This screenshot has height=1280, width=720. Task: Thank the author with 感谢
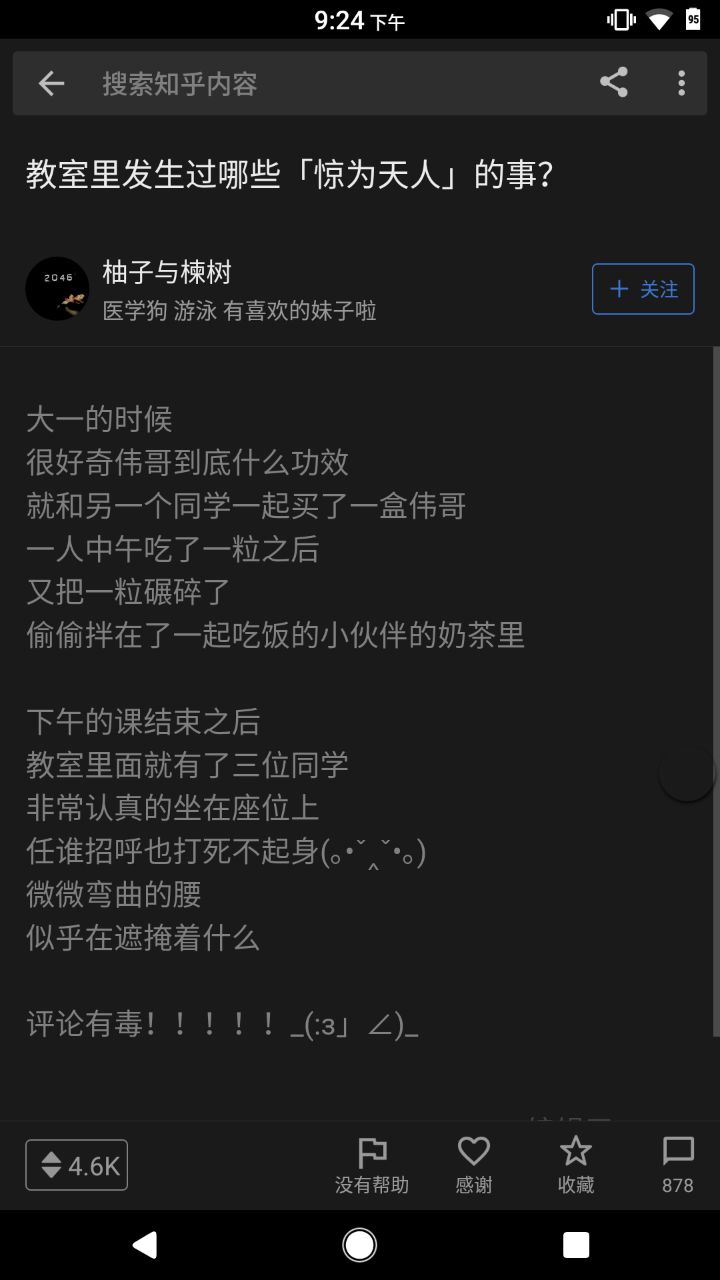(473, 1165)
